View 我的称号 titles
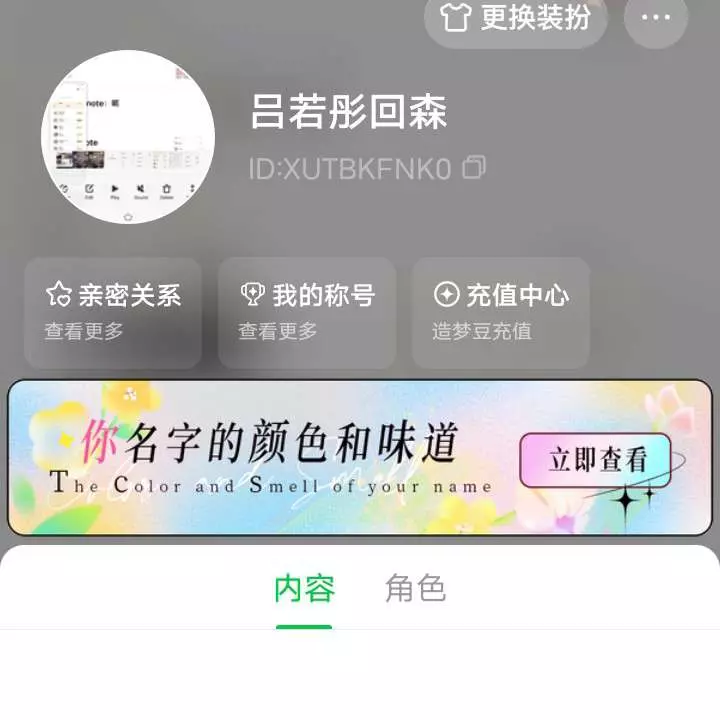The image size is (720, 720). tap(307, 312)
